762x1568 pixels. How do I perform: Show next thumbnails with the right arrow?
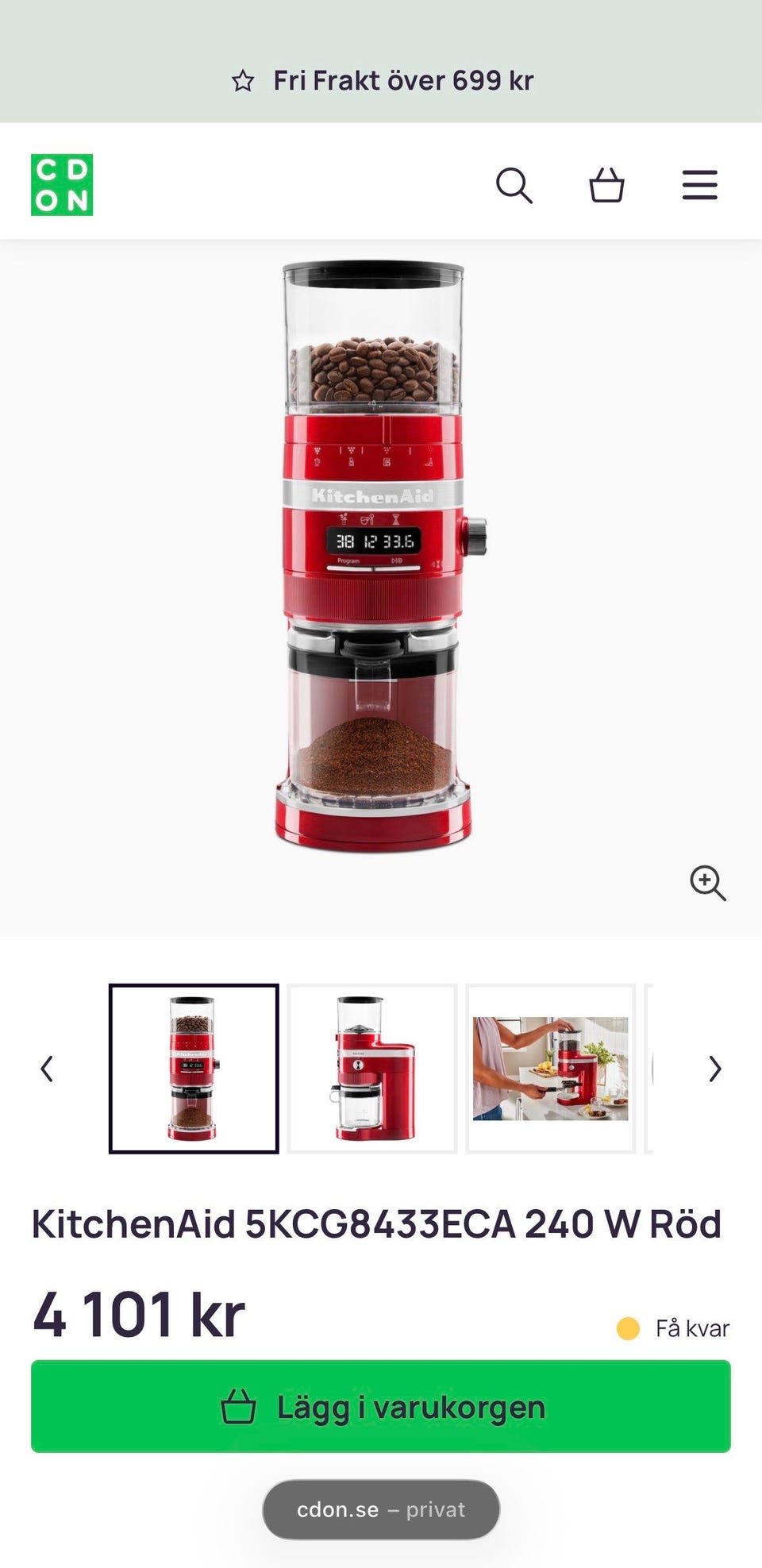(715, 1069)
